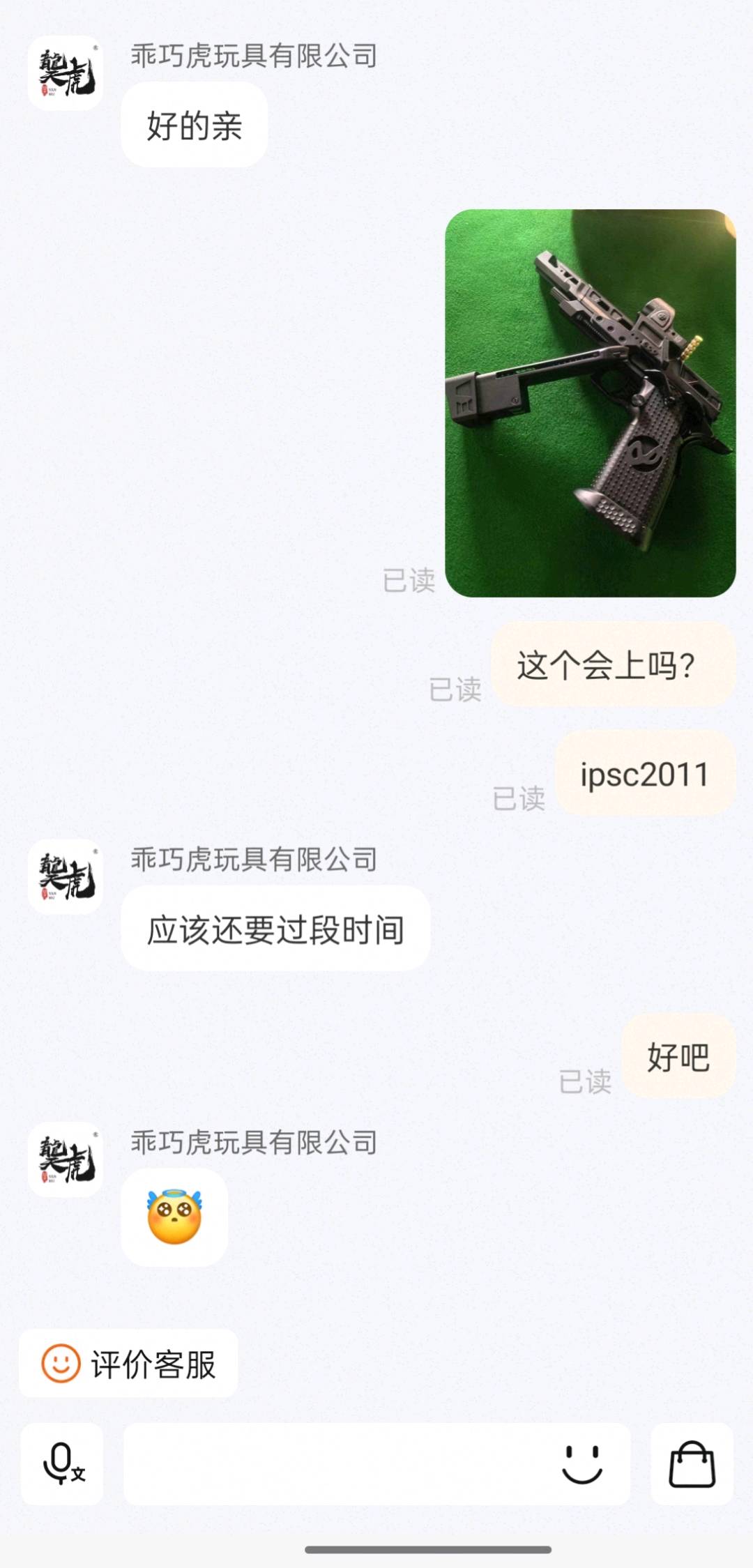Focus the message text input field

tap(335, 1463)
